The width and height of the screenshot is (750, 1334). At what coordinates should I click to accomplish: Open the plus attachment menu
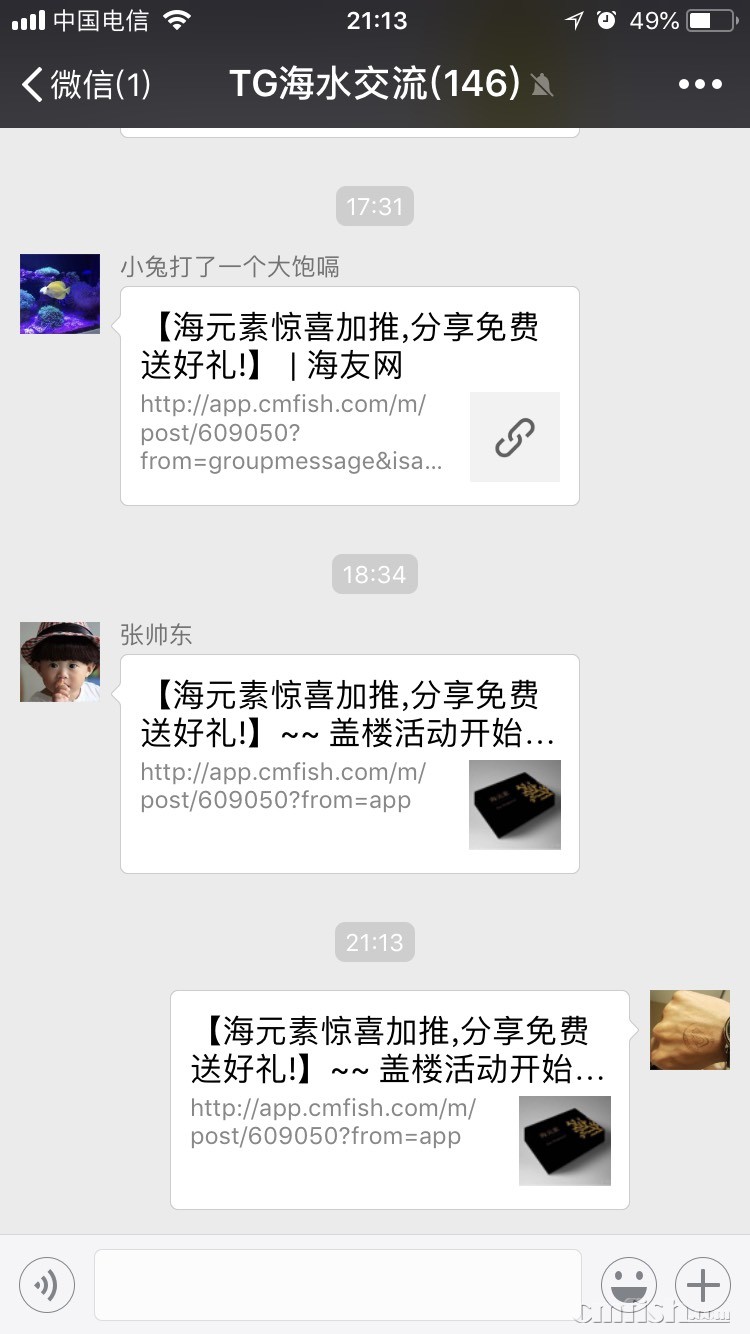[x=703, y=1284]
